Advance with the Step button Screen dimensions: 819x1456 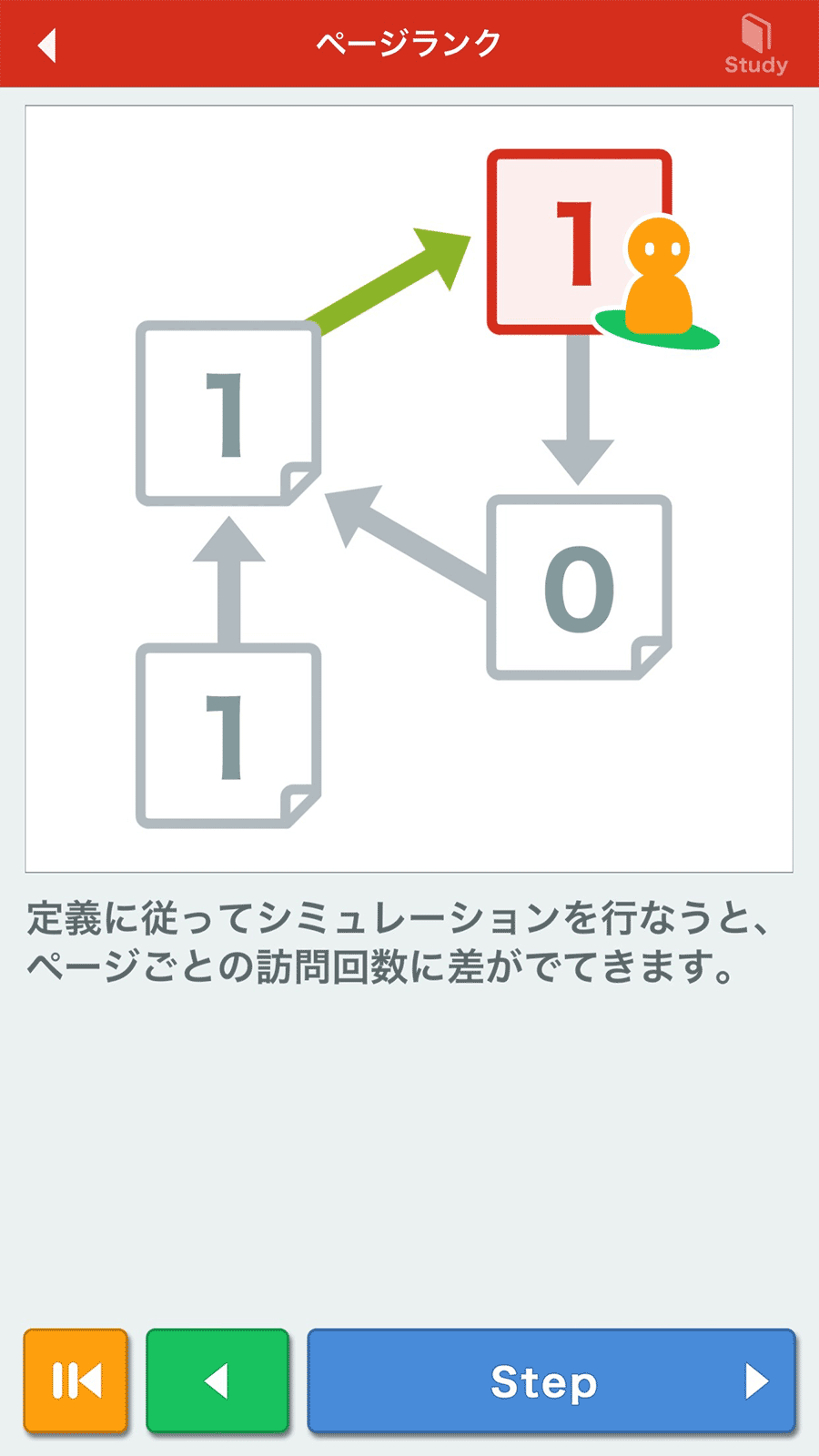click(x=551, y=1380)
